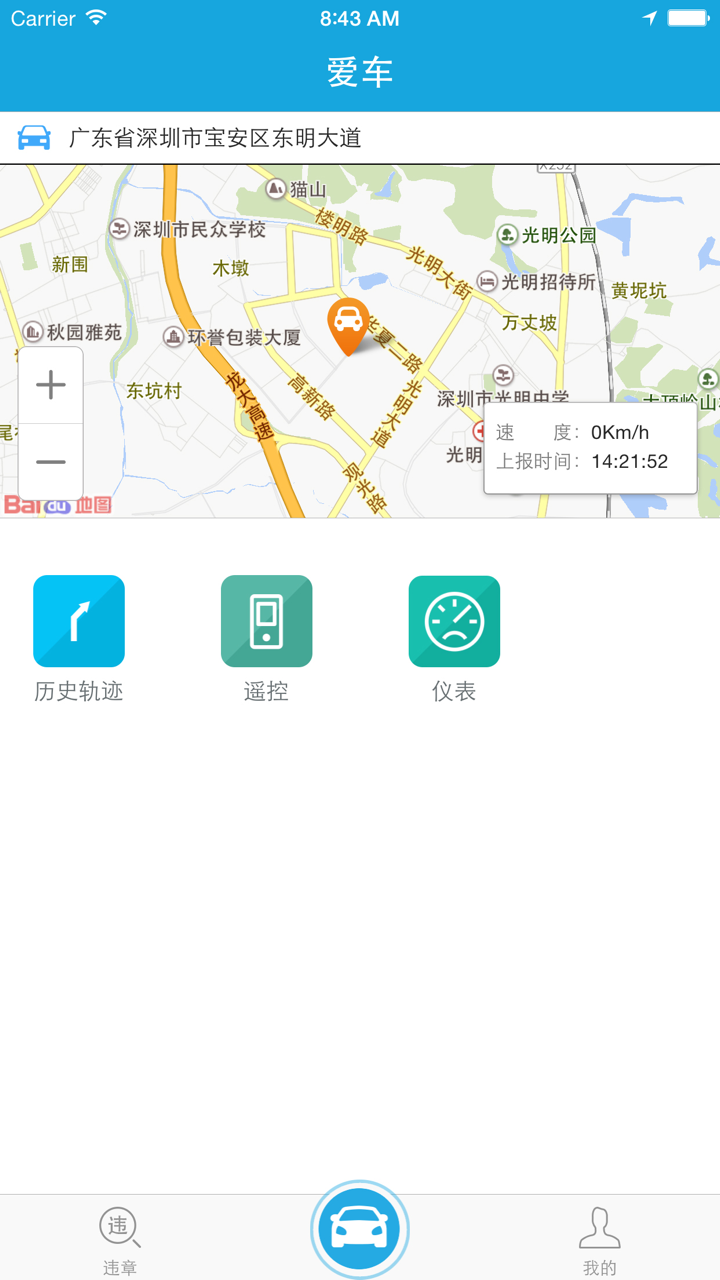Select the blue car tab at bottom center

point(360,1228)
